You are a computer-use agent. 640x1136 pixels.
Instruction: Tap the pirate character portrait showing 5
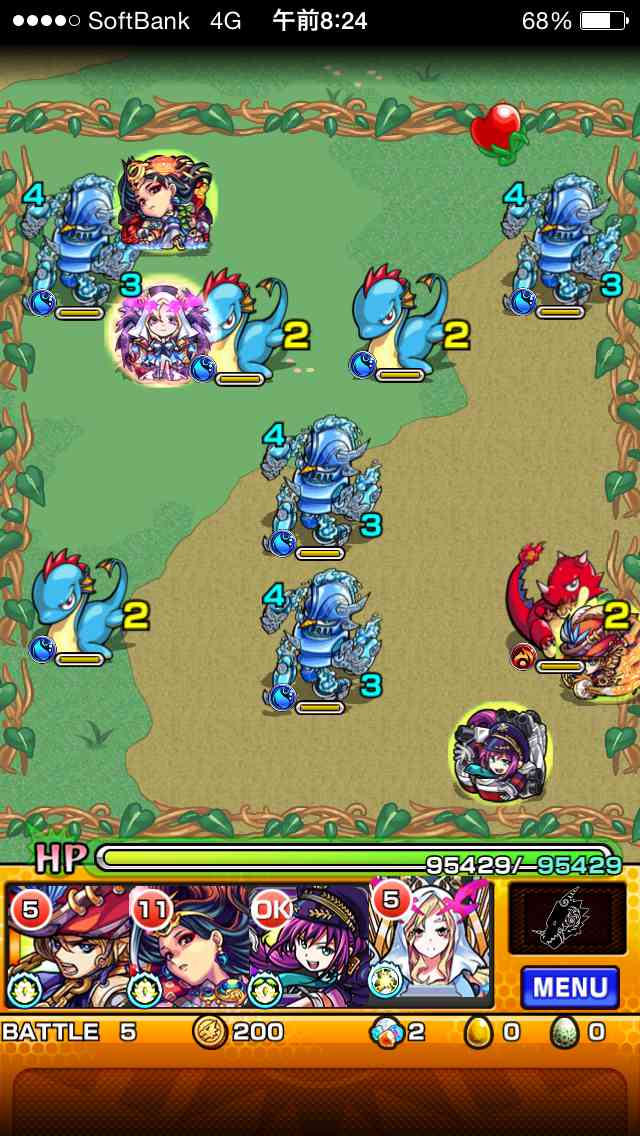click(x=66, y=945)
